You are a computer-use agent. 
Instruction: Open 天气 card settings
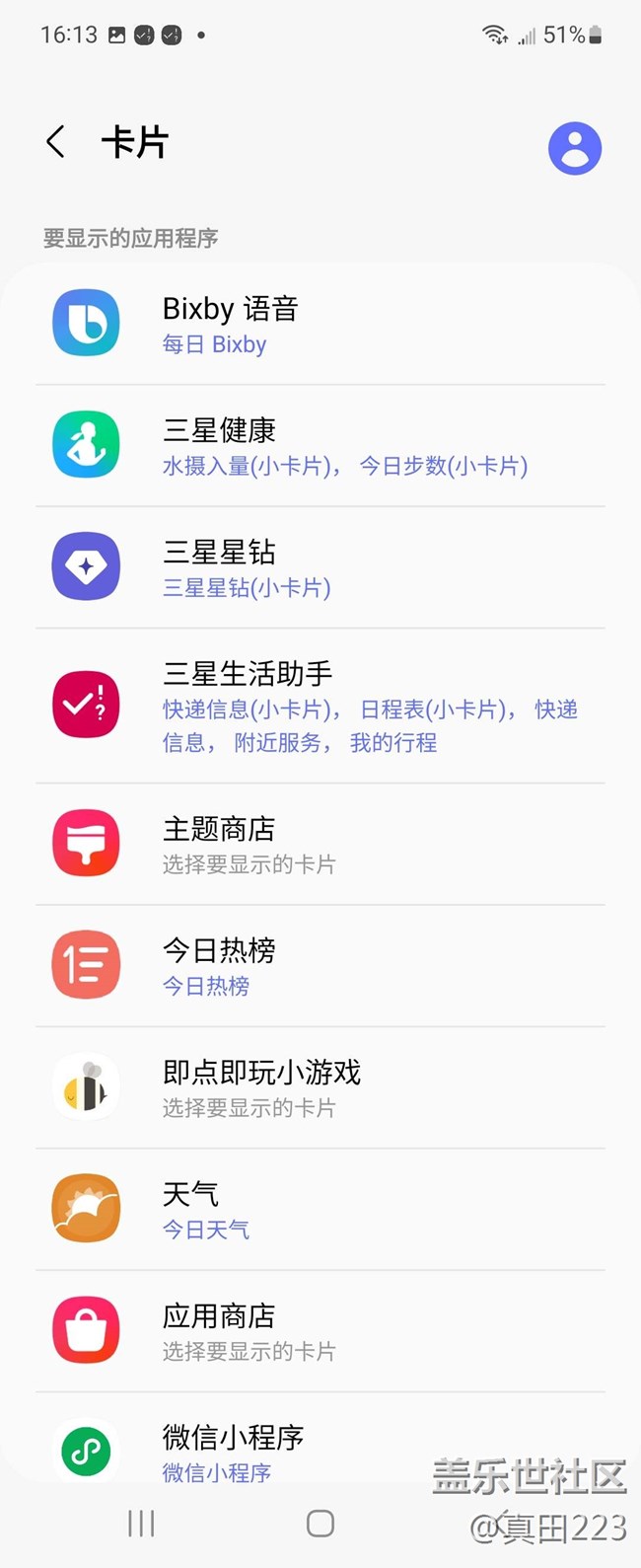pyautogui.click(x=320, y=1209)
